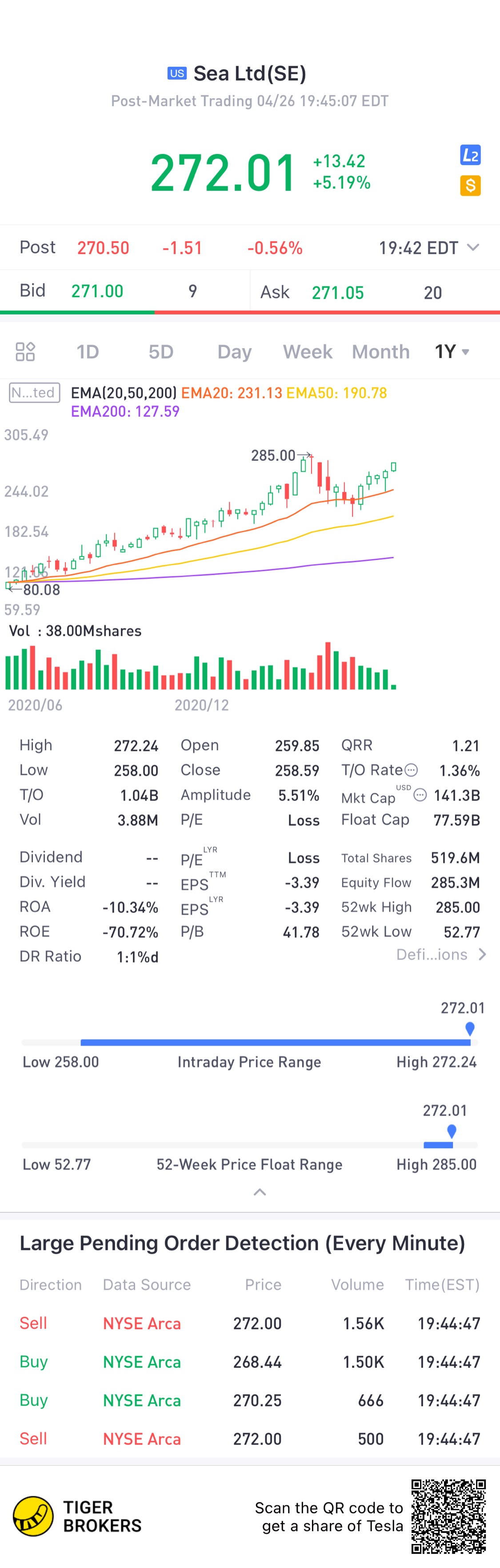500x1568 pixels.
Task: Select the Week chart tab
Action: [307, 351]
